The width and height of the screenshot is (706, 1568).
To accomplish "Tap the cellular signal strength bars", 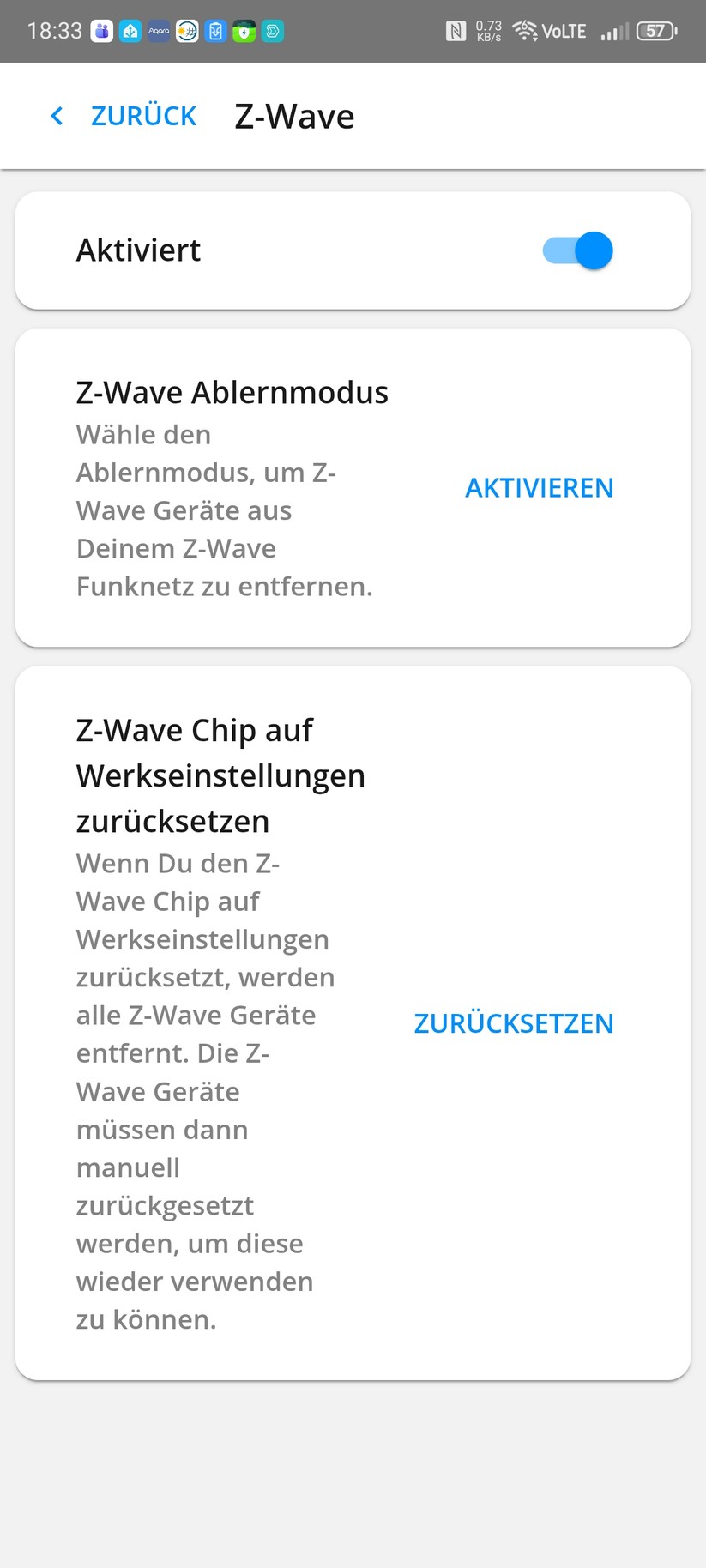I will click(612, 31).
